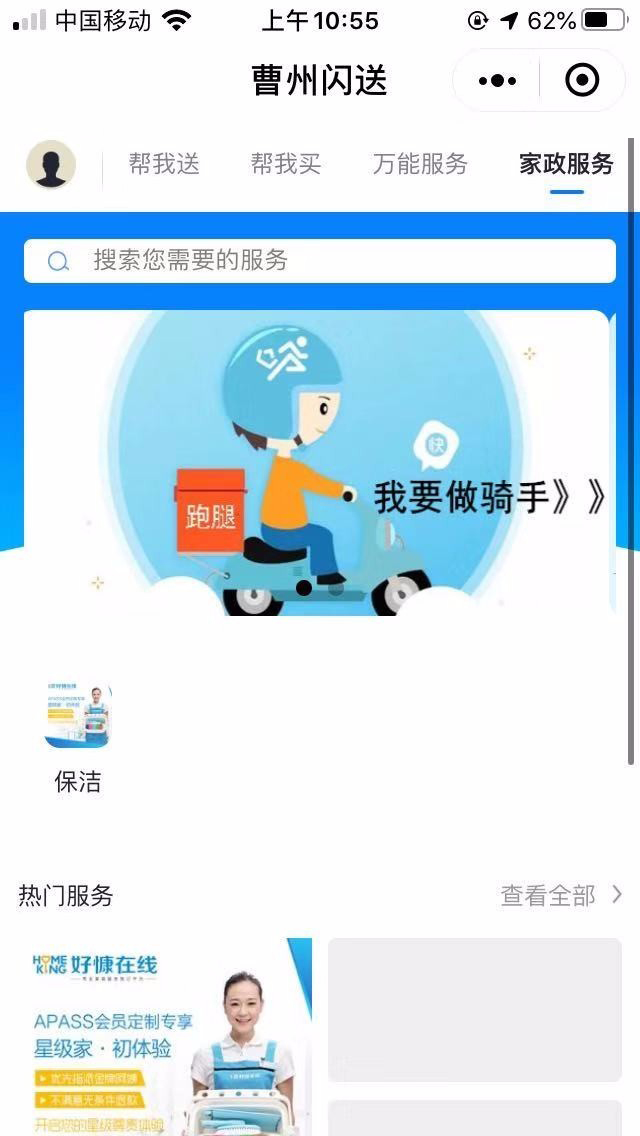
Task: Open the mini program more options menu
Action: click(497, 80)
